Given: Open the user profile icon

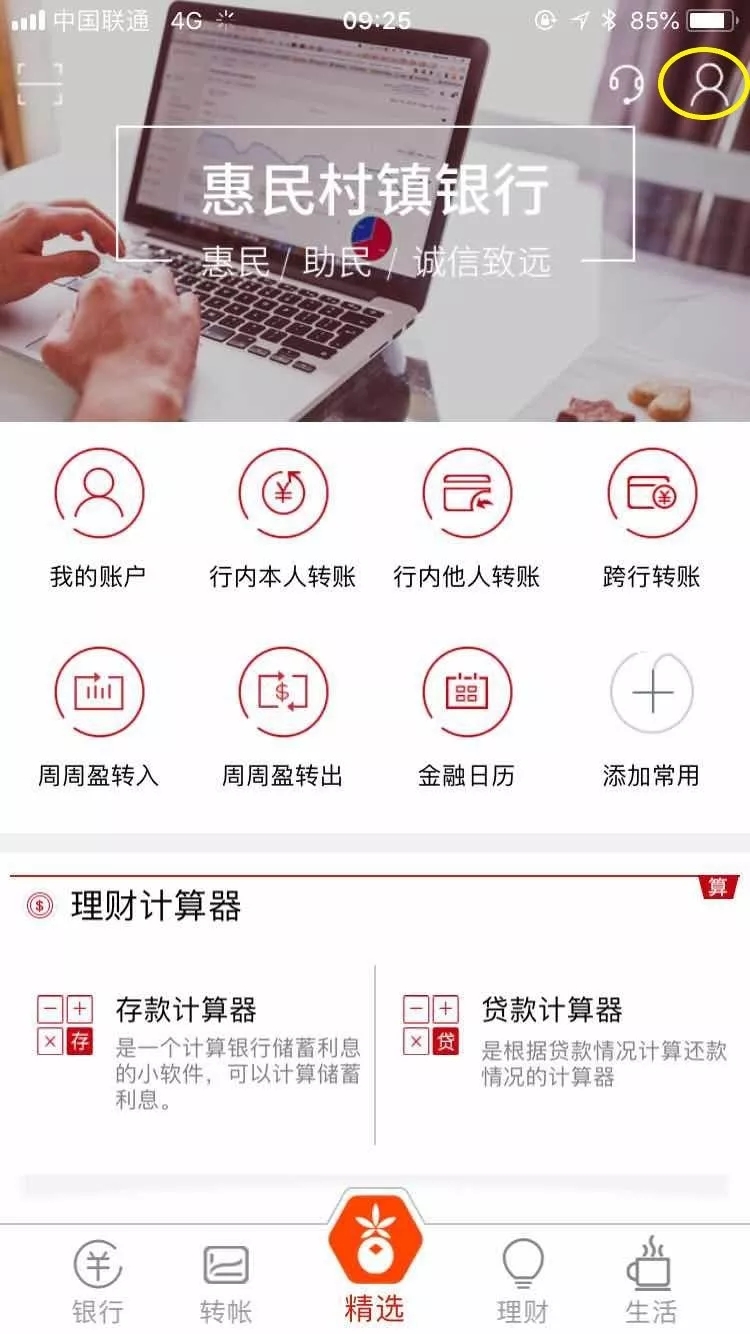Looking at the screenshot, I should 708,86.
